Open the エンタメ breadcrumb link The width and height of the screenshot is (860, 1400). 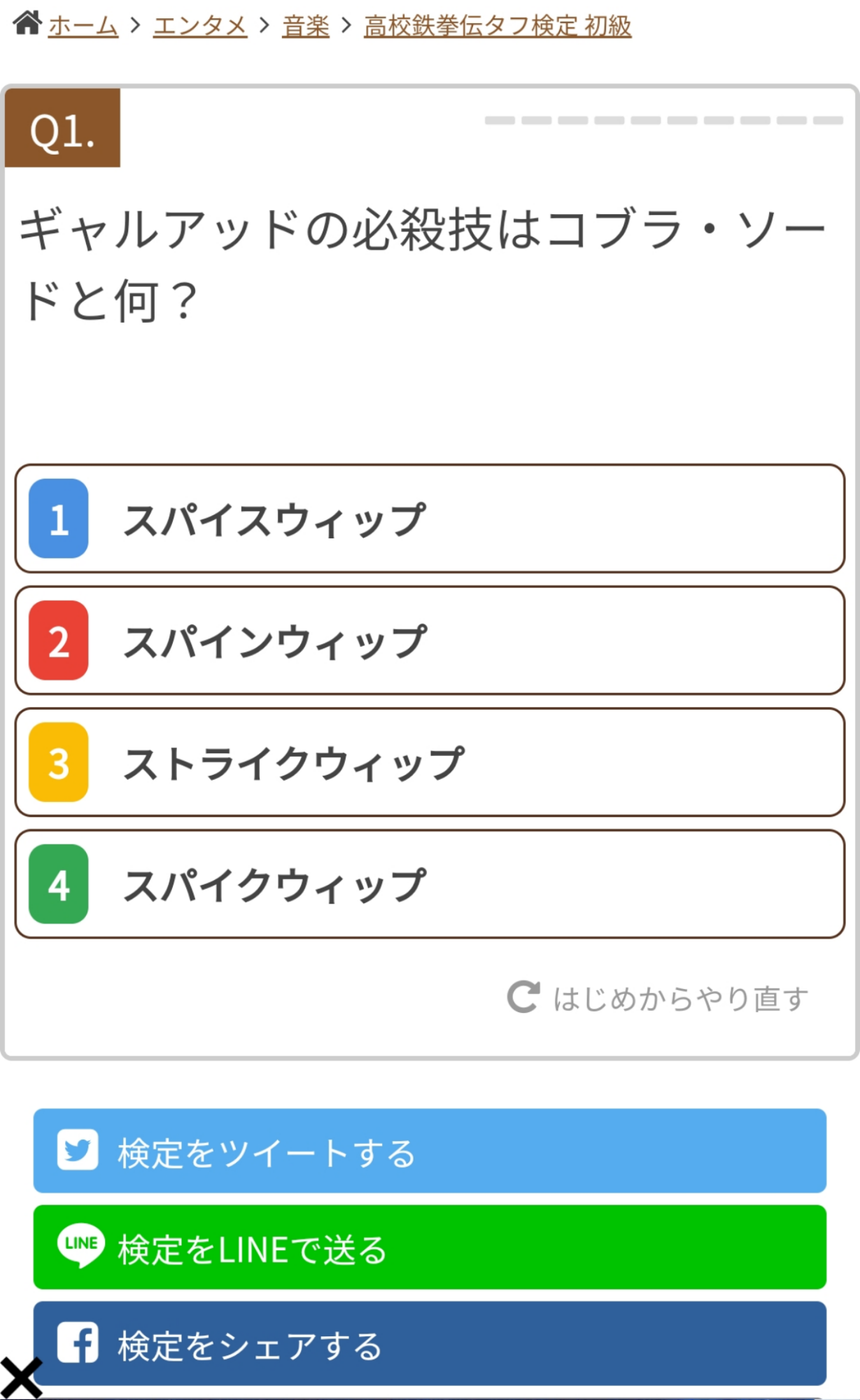[x=200, y=27]
